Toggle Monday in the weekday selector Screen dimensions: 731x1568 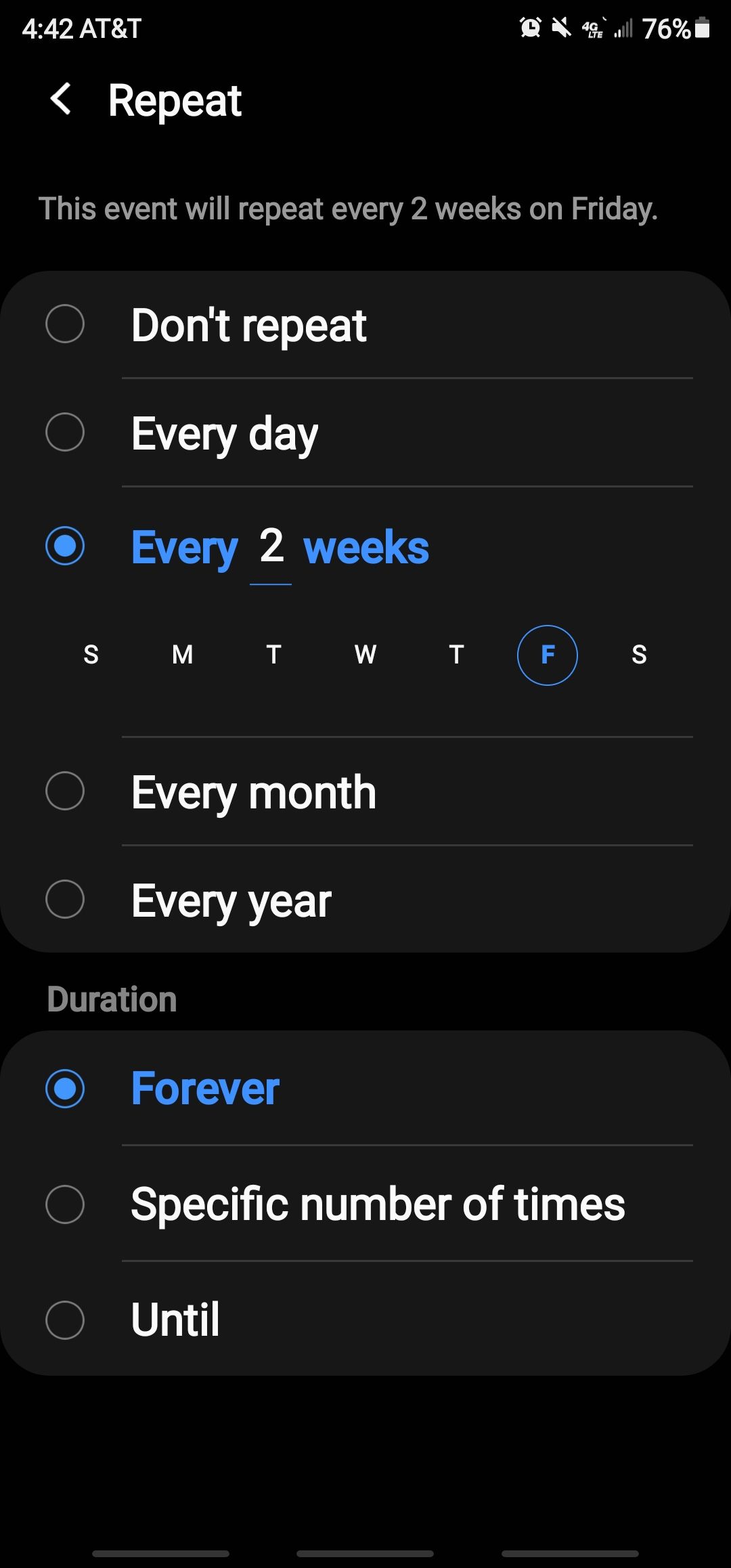pos(182,655)
